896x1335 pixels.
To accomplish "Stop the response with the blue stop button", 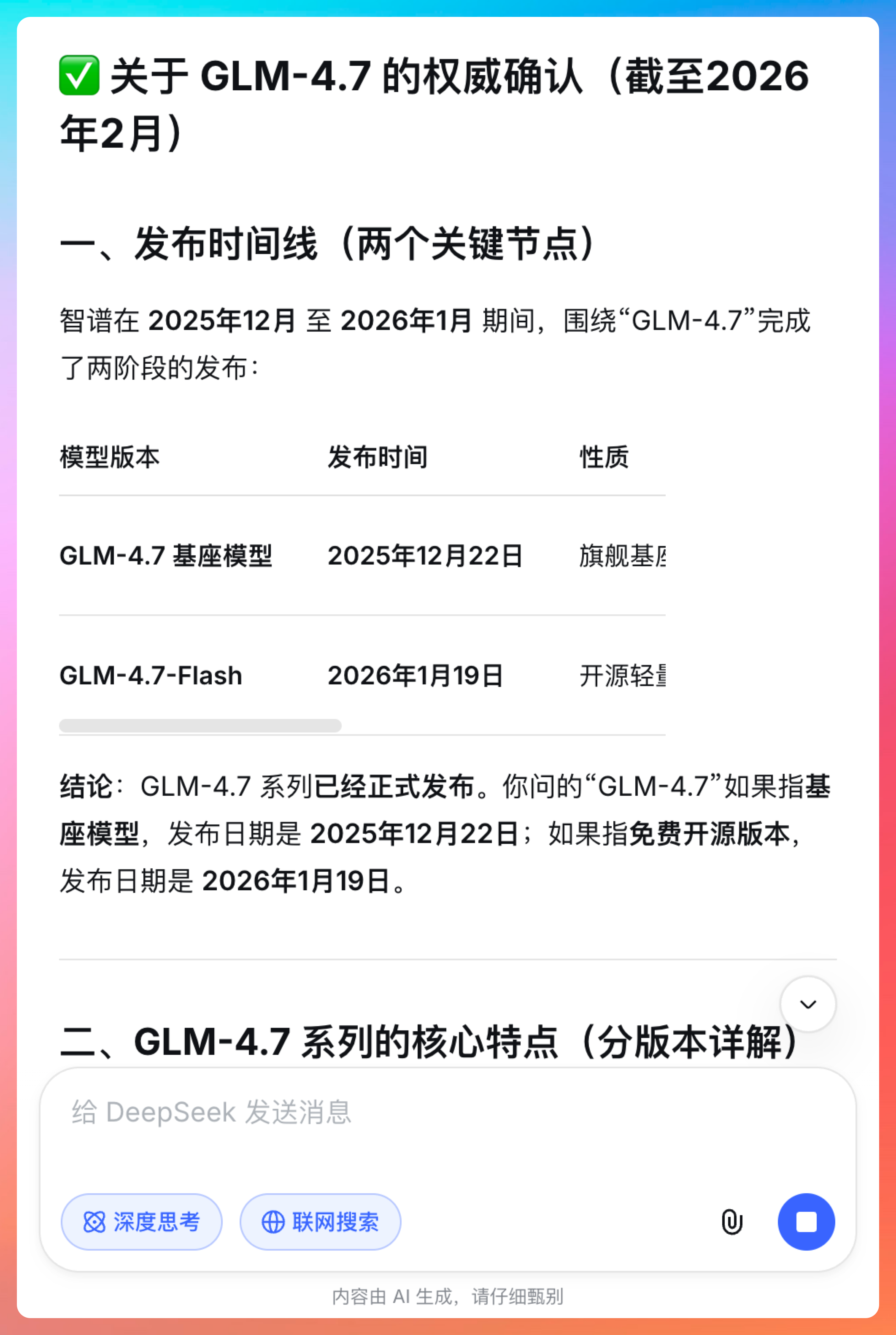I will (806, 1222).
